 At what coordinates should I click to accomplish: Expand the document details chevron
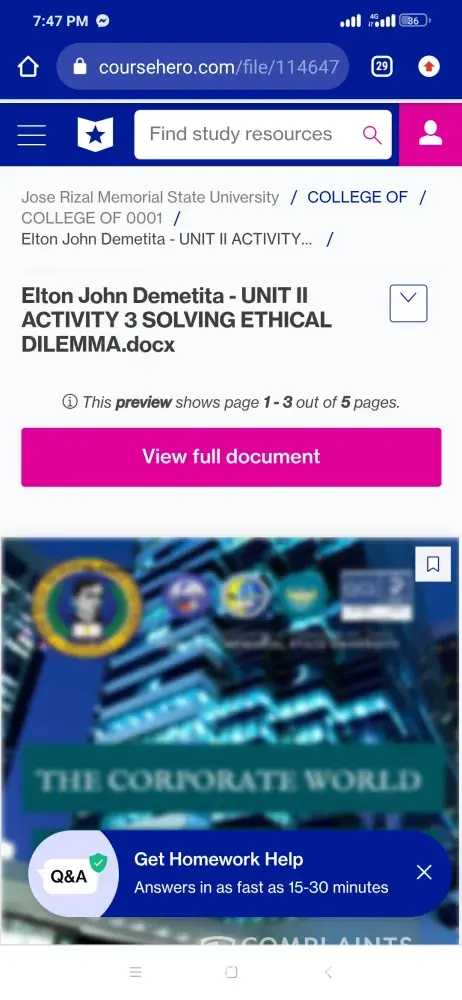(x=408, y=304)
